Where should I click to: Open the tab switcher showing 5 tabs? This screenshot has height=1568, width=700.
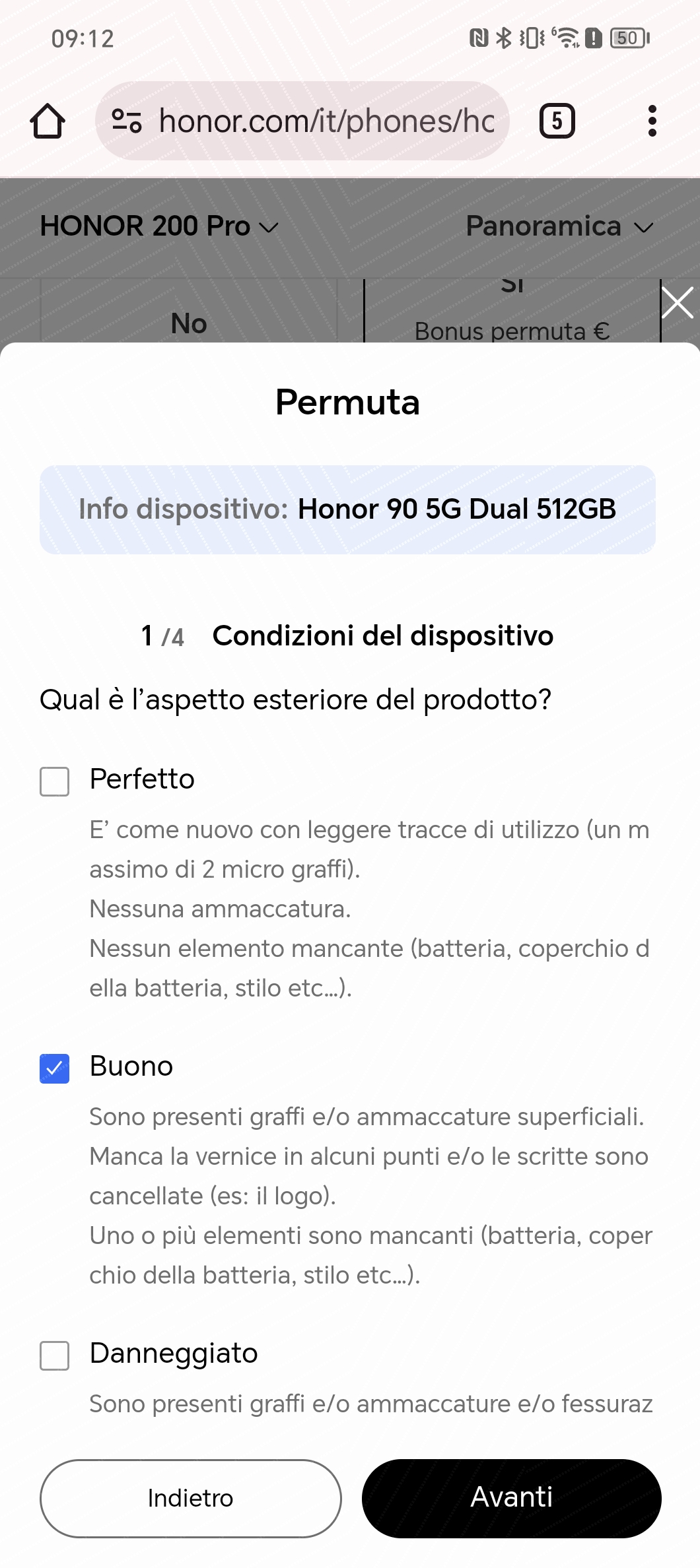click(557, 121)
